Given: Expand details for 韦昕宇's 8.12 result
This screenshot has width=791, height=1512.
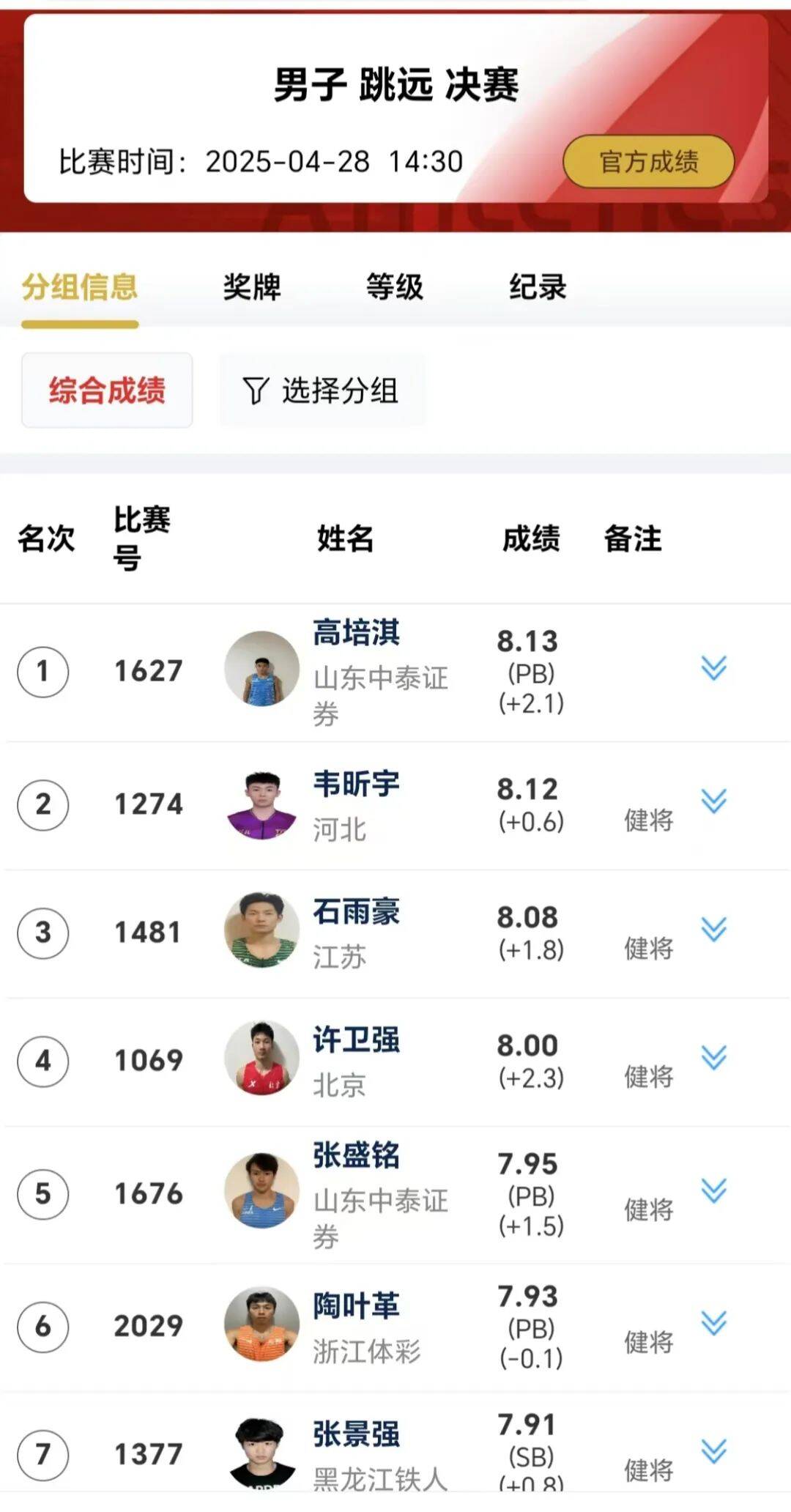Looking at the screenshot, I should pyautogui.click(x=713, y=801).
